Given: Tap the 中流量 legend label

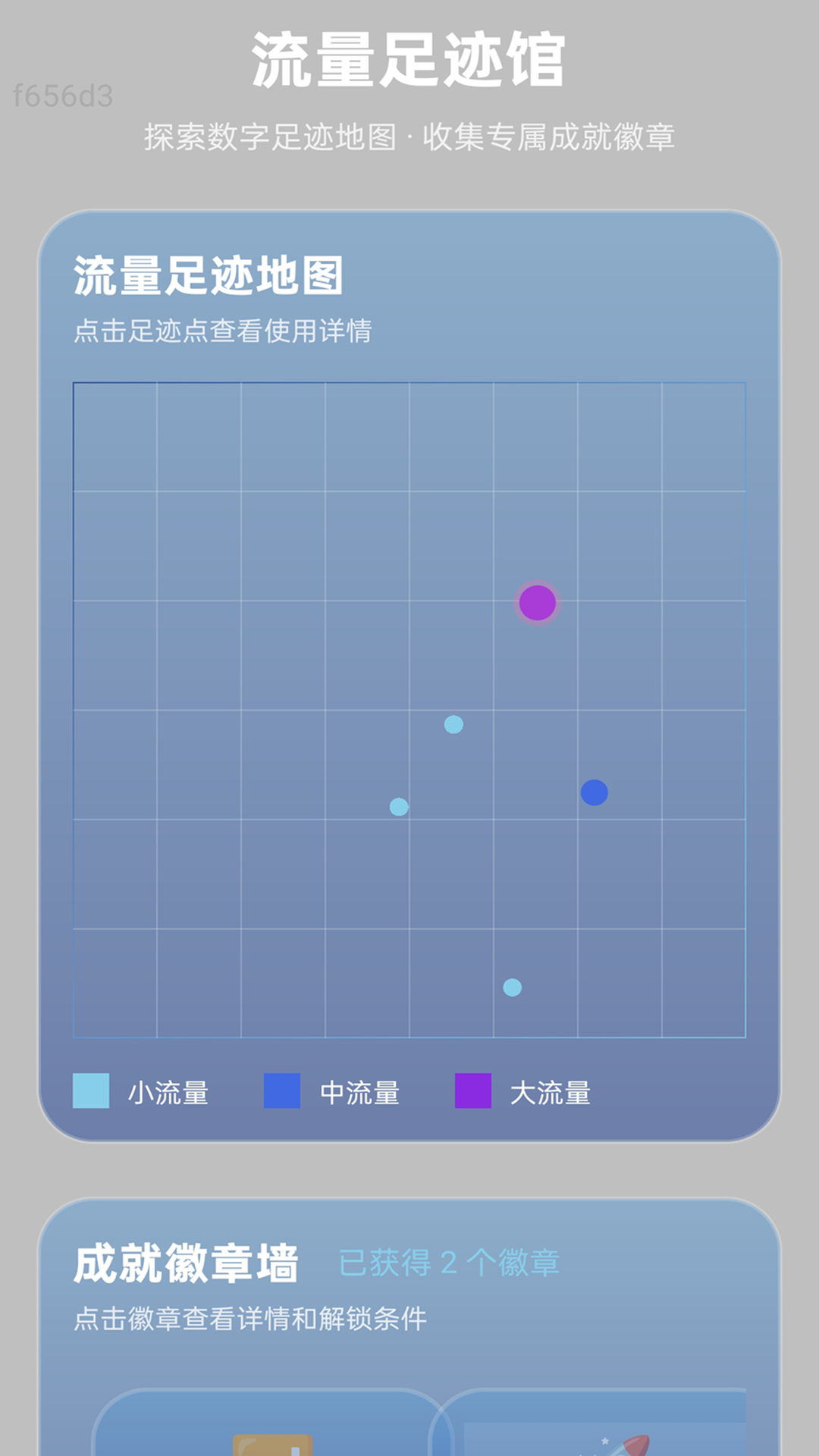Looking at the screenshot, I should click(359, 1092).
